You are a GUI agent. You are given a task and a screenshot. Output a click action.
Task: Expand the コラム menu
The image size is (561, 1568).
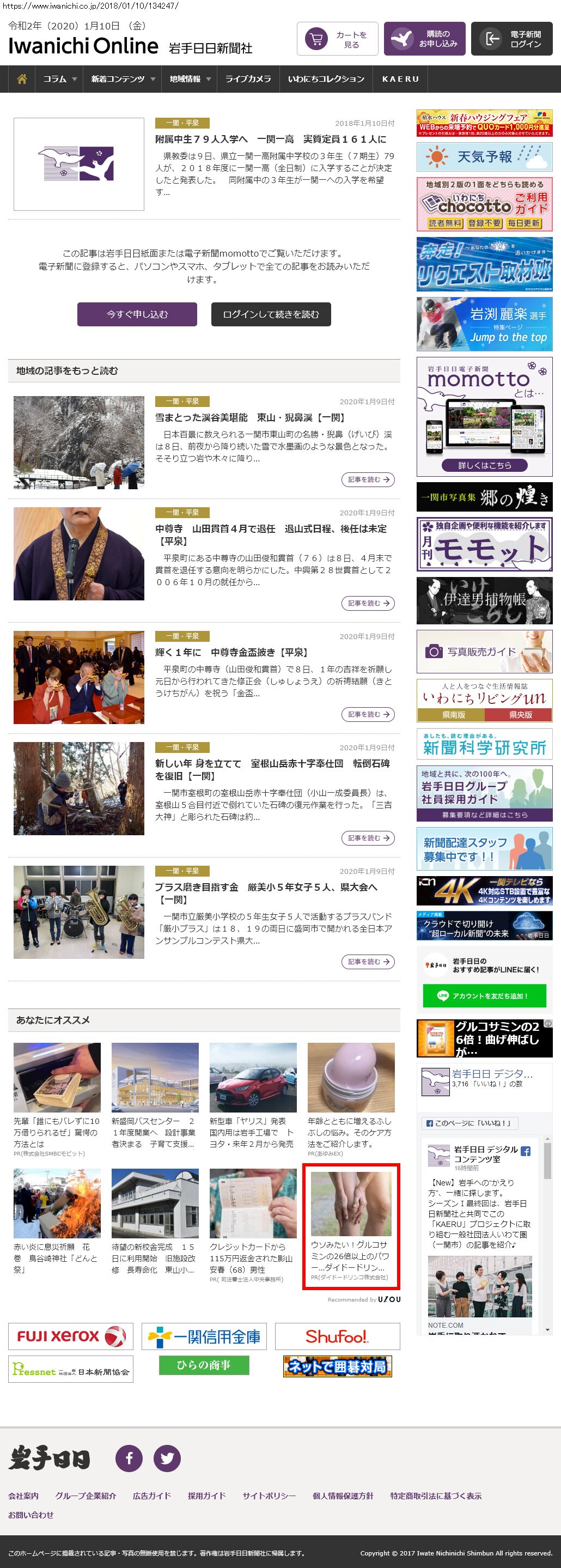tap(59, 79)
